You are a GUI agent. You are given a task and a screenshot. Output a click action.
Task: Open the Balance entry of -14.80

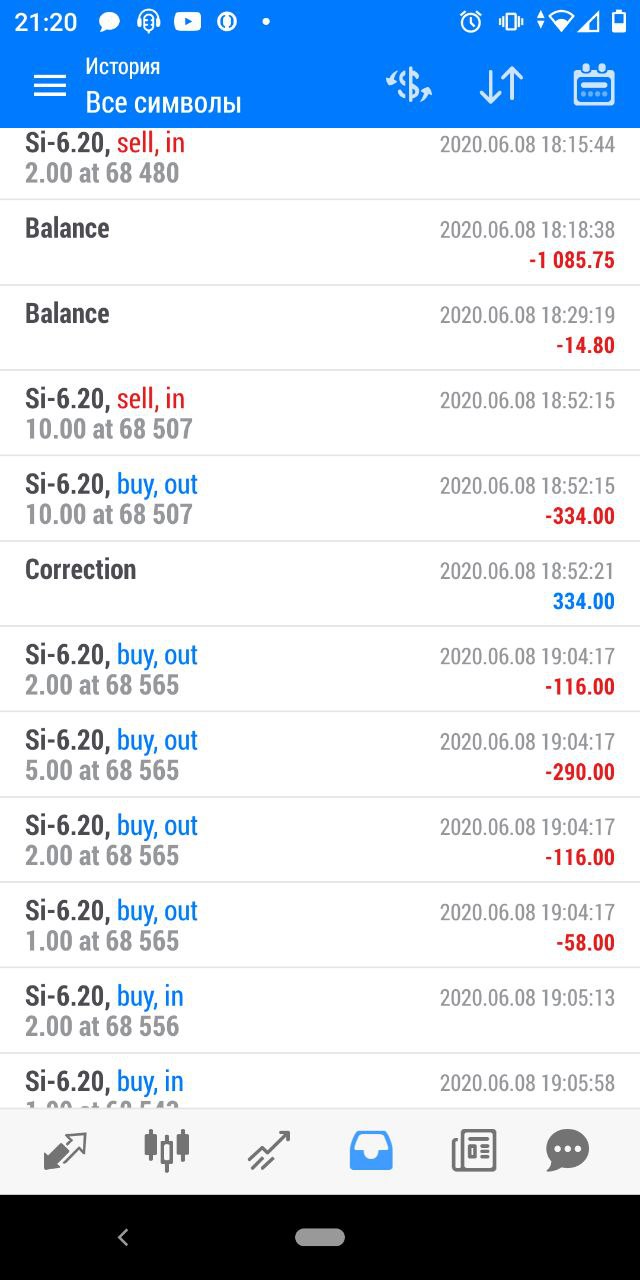[x=320, y=328]
